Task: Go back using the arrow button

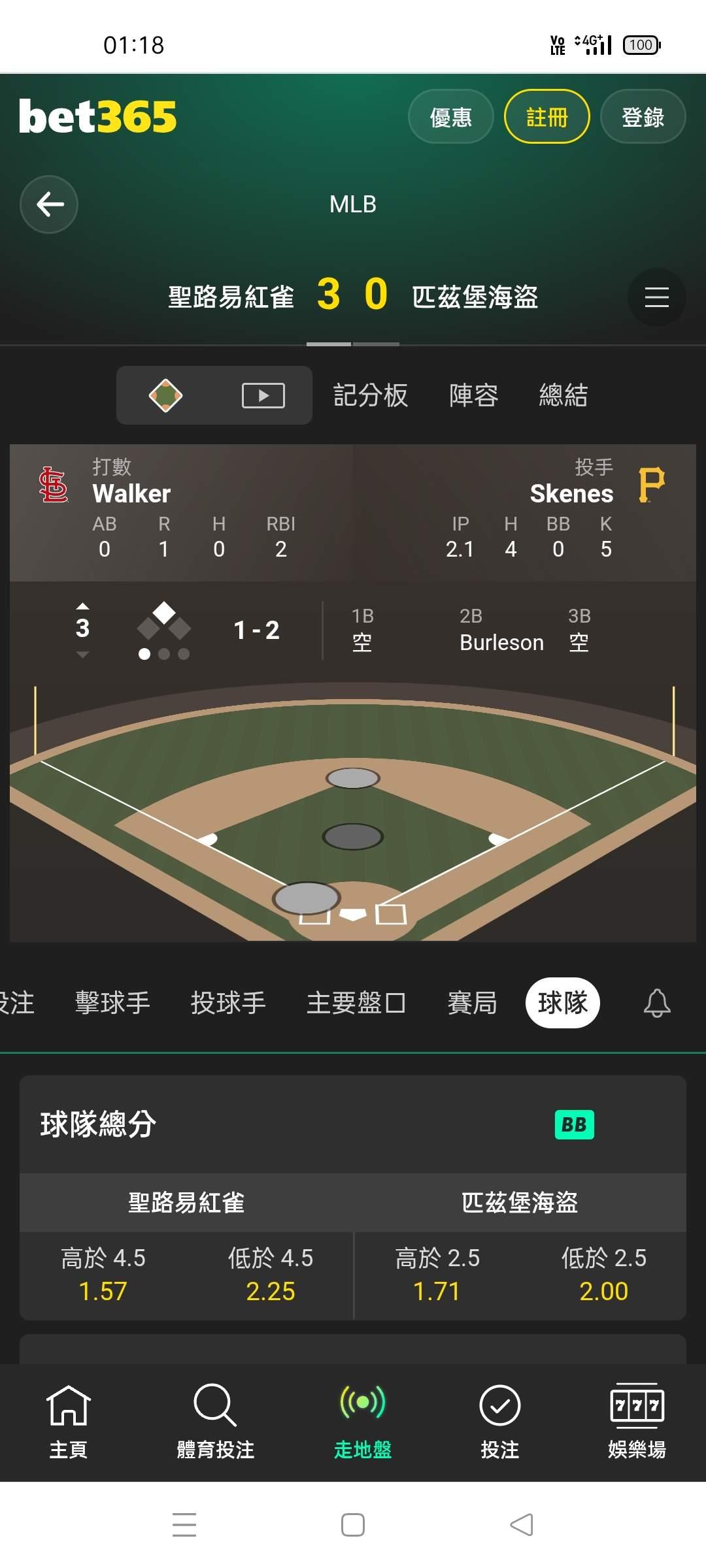Action: (49, 204)
